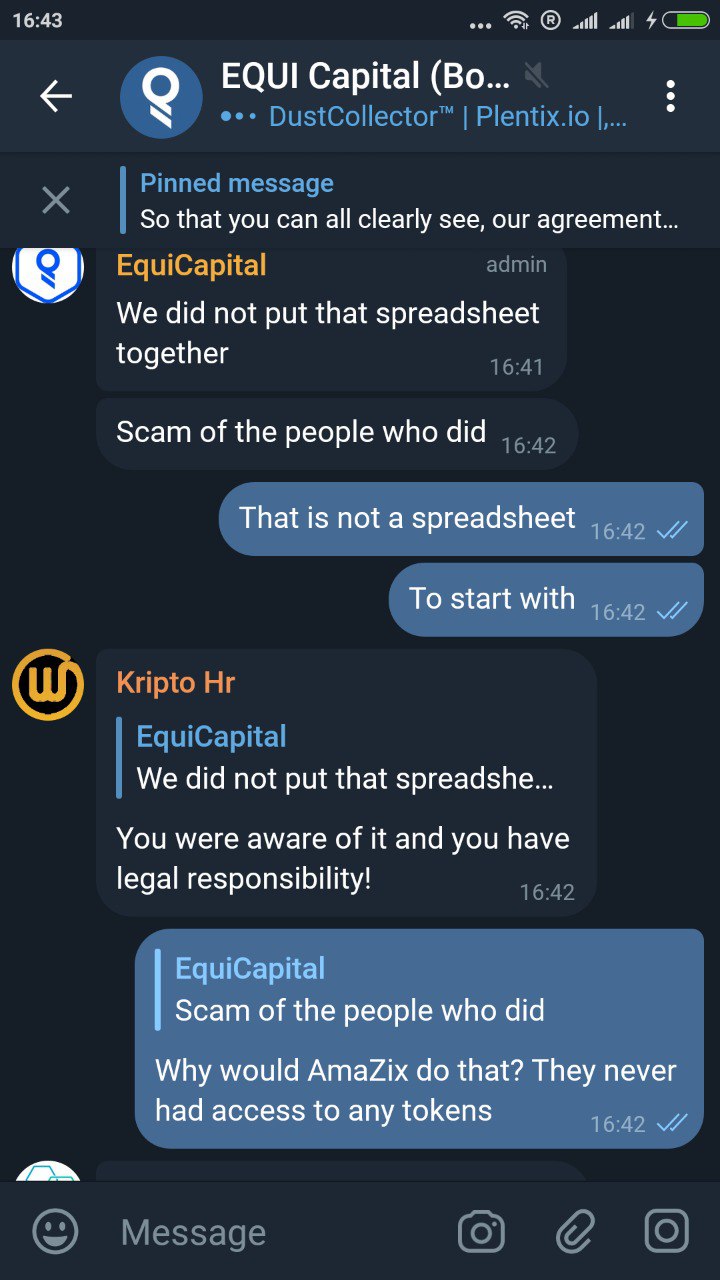Jump to quoted 'Scam of the people who did'
This screenshot has height=1280, width=720.
(x=360, y=990)
